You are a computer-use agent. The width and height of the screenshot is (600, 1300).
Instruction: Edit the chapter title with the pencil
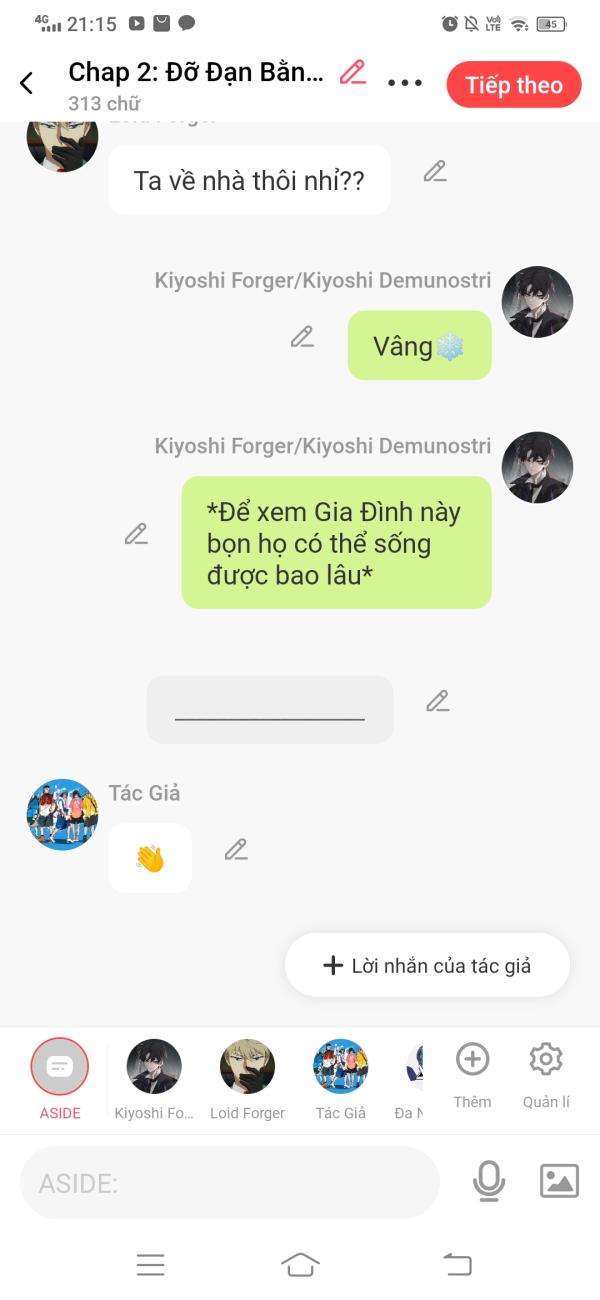(352, 72)
